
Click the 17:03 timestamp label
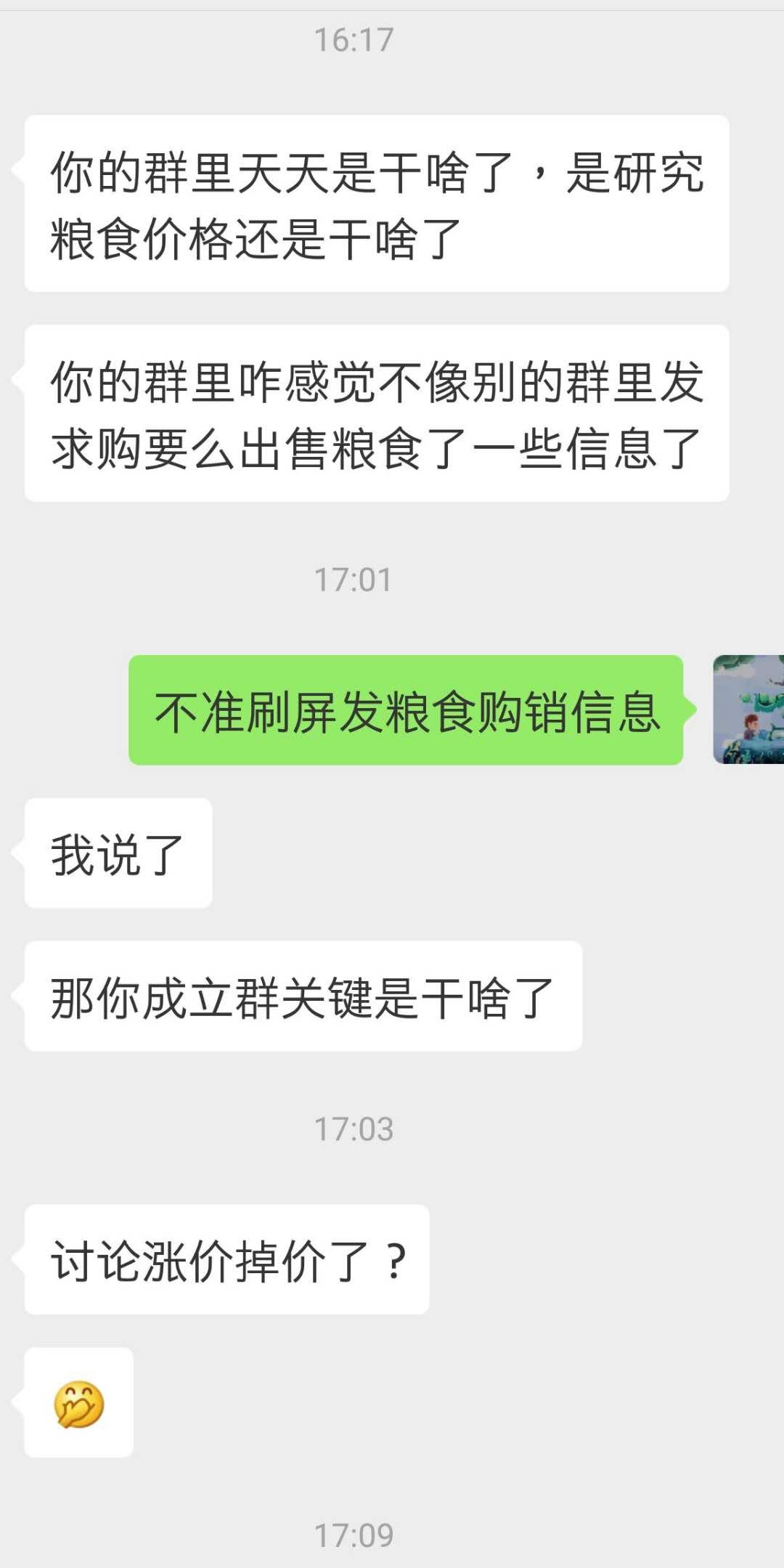point(355,1128)
